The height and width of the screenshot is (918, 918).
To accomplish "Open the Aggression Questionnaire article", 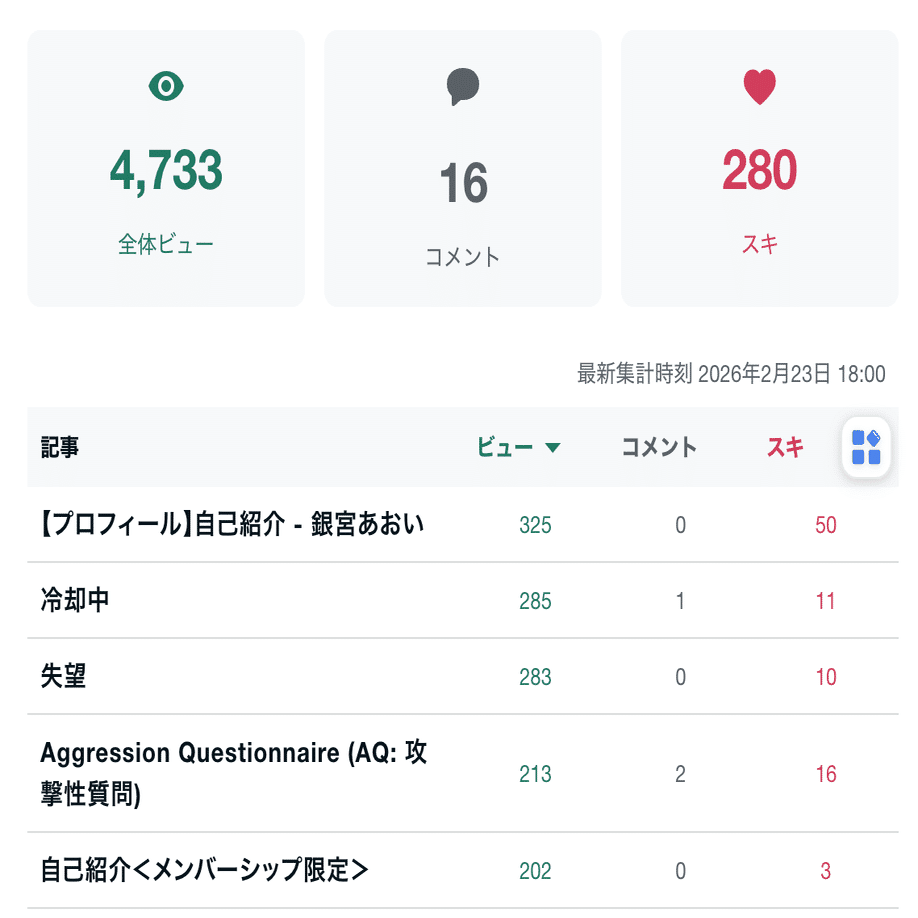I will pyautogui.click(x=233, y=773).
